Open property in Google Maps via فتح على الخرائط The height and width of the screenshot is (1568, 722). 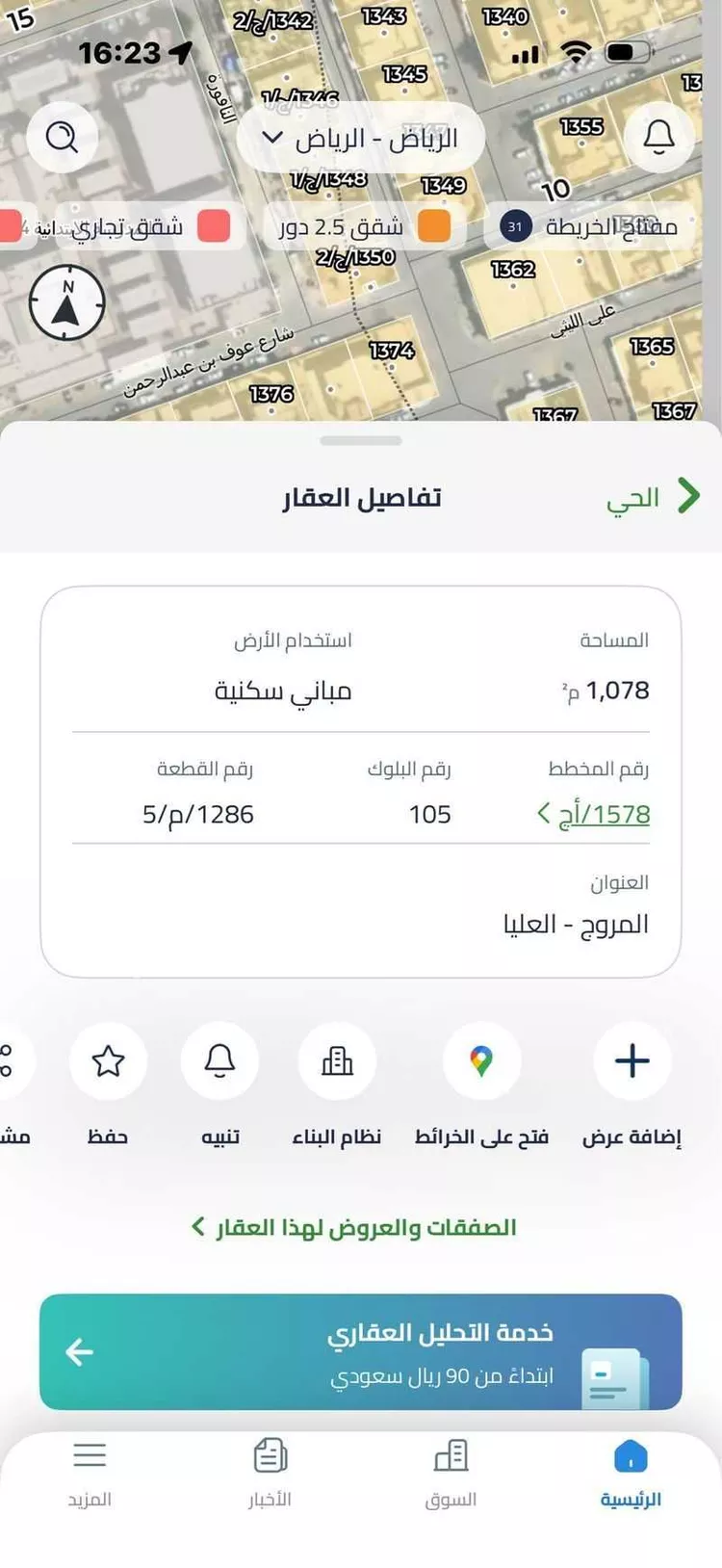(x=481, y=1060)
